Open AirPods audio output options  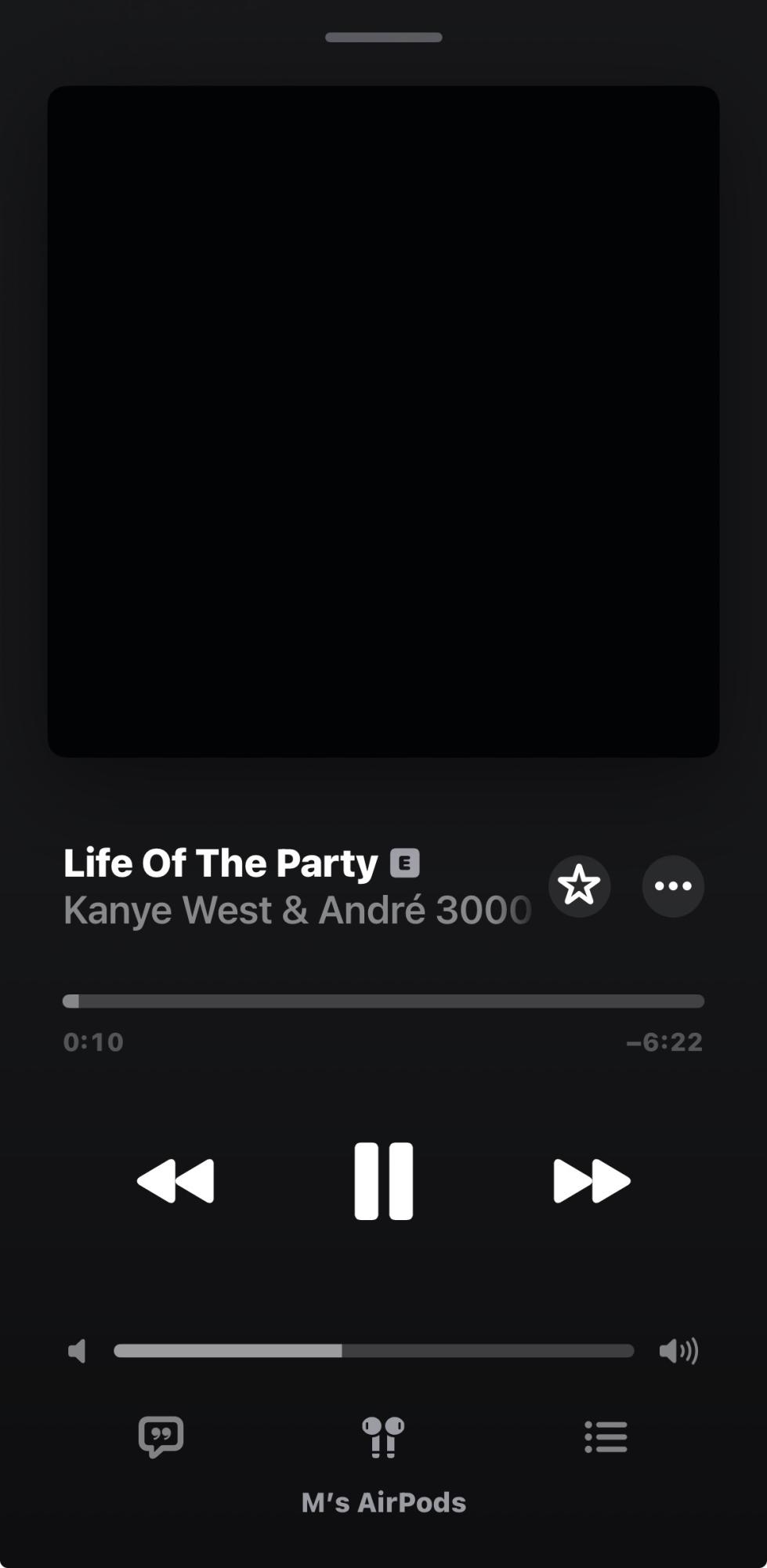click(383, 1437)
